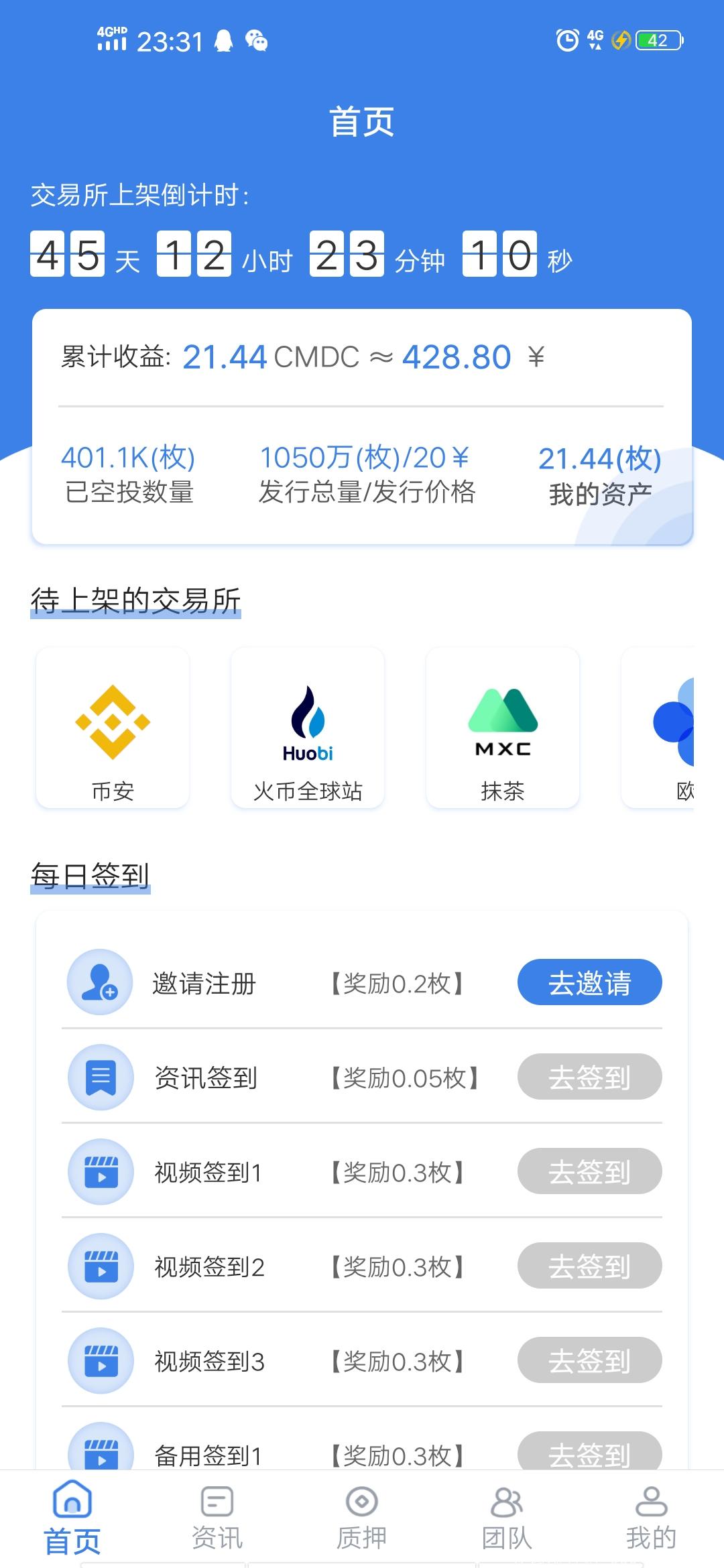The height and width of the screenshot is (1568, 724).
Task: Switch to the 资讯 tab
Action: pos(217,1518)
